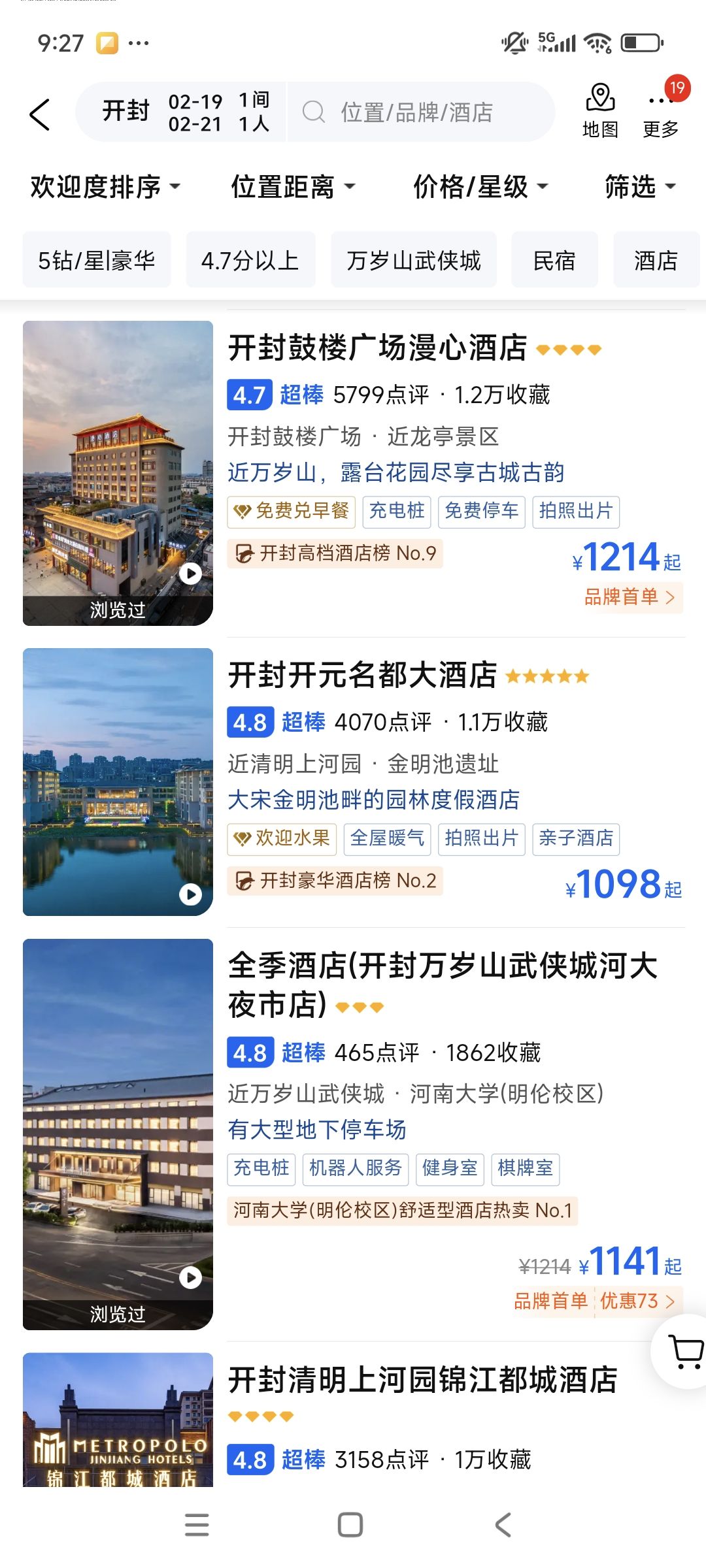Open 开封清明上河园锦江都城酒店 listing
This screenshot has width=706, height=1568.
[x=422, y=1380]
